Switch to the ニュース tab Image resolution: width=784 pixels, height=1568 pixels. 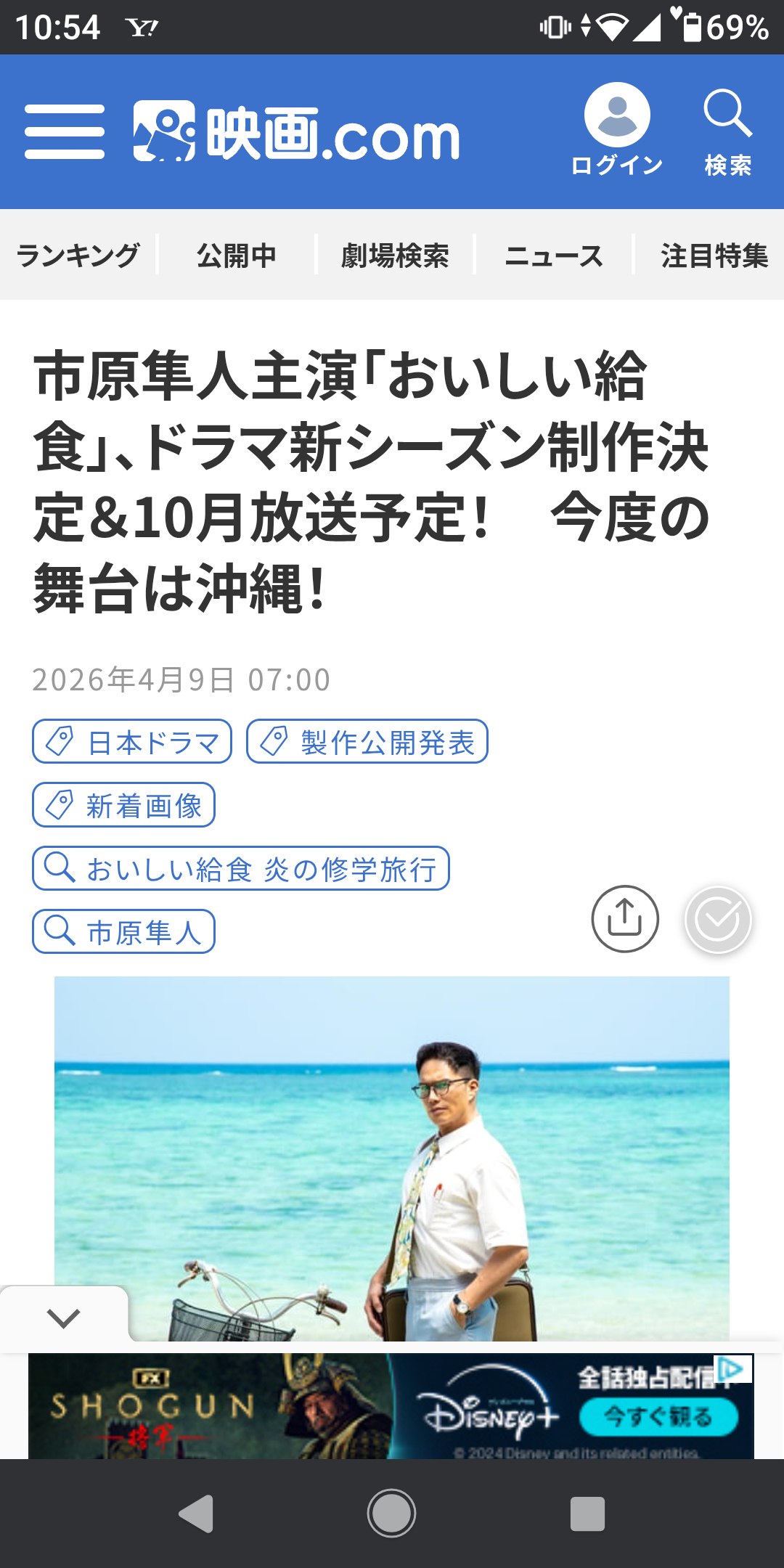(x=554, y=256)
